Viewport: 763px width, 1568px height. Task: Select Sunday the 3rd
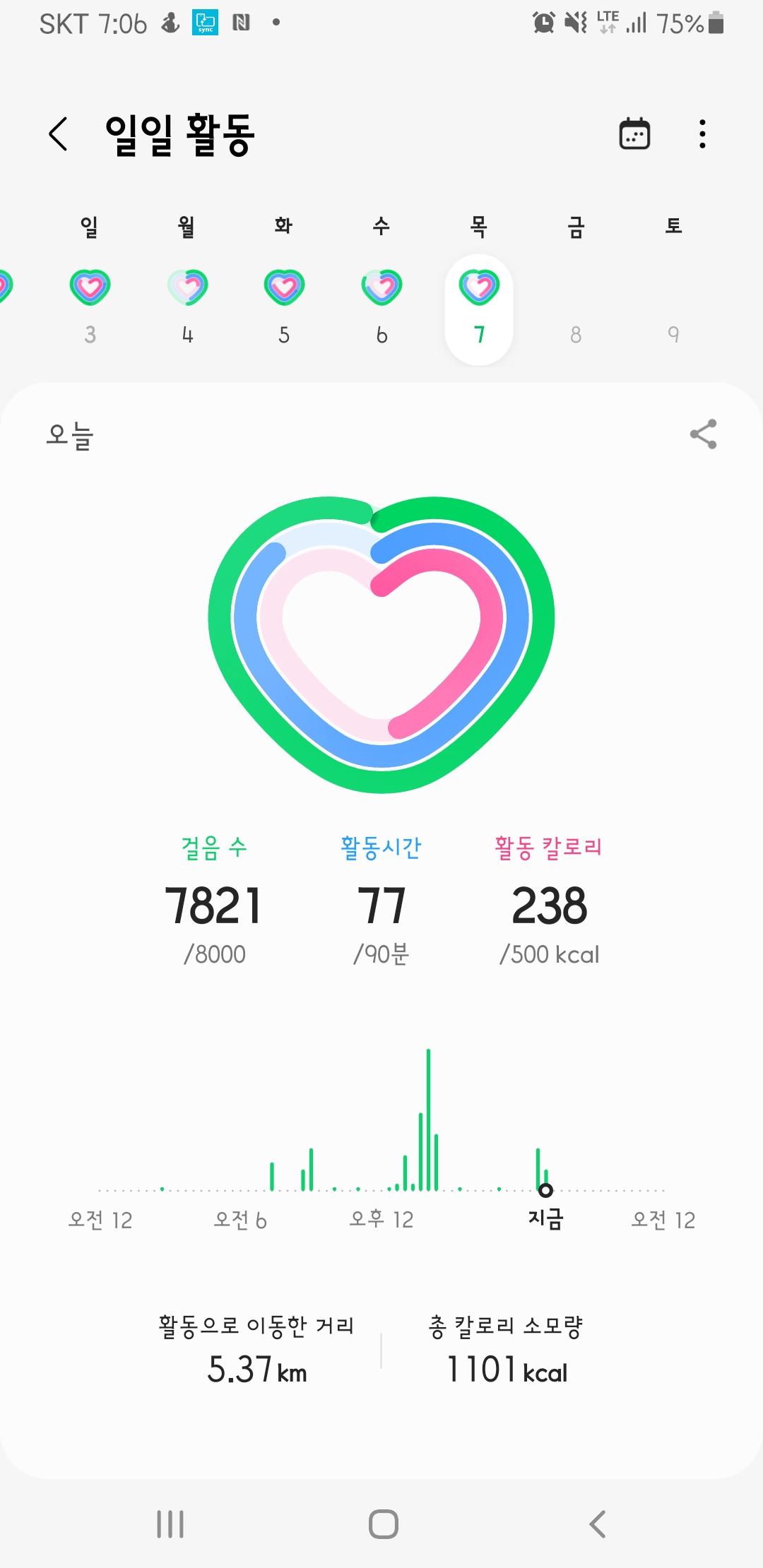pos(90,305)
